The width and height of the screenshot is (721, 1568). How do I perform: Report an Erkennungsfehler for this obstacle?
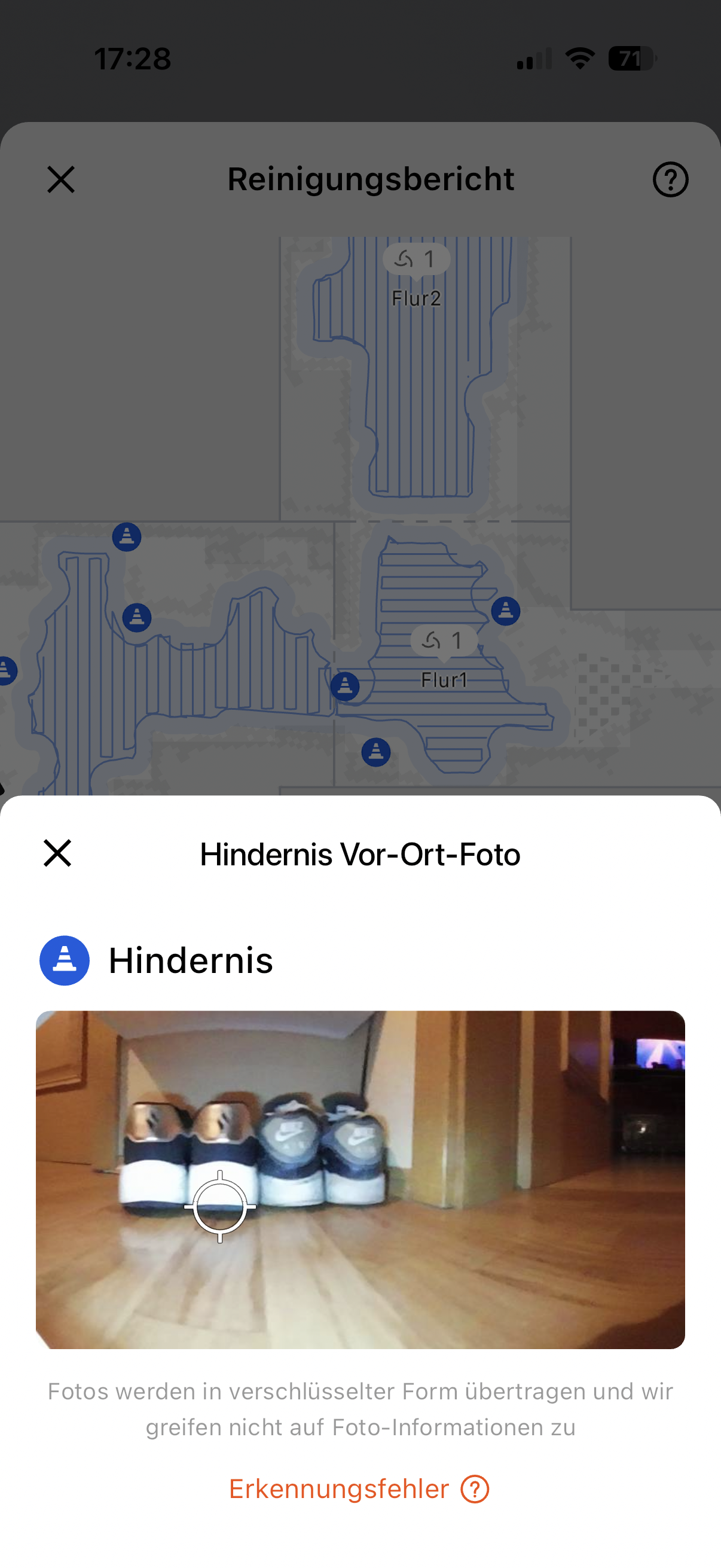359,1489
